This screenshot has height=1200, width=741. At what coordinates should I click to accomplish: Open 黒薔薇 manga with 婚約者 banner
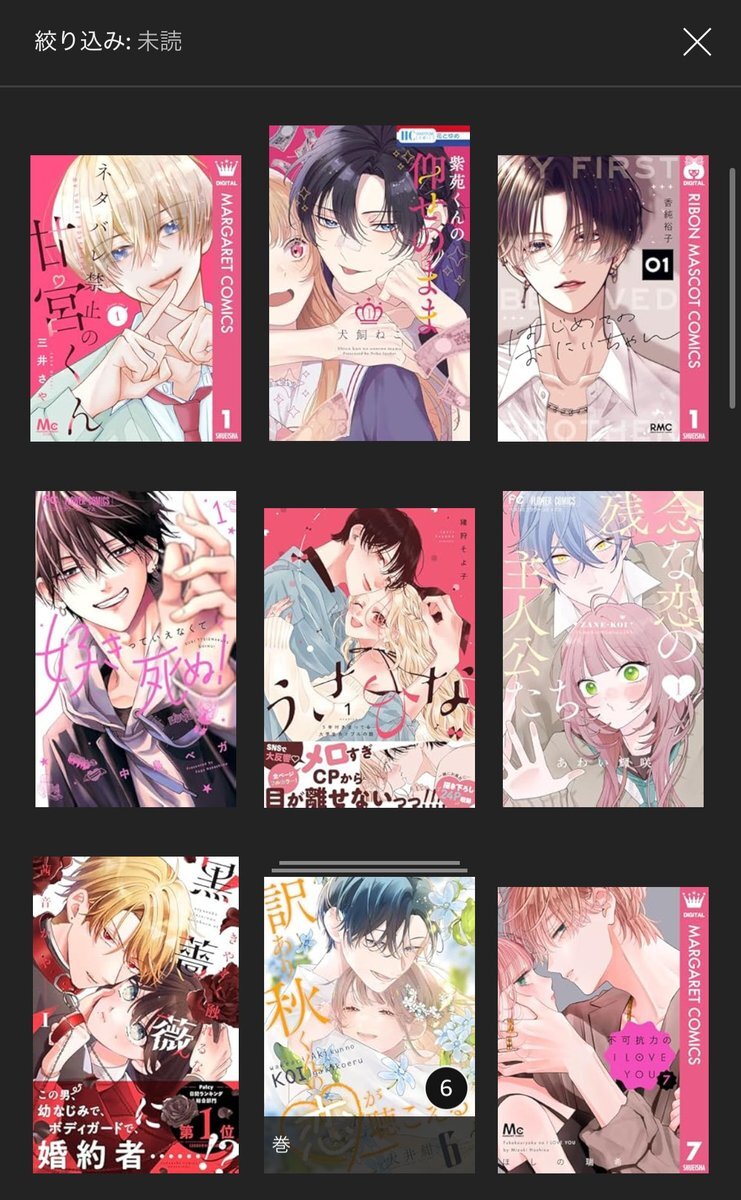coord(135,1014)
